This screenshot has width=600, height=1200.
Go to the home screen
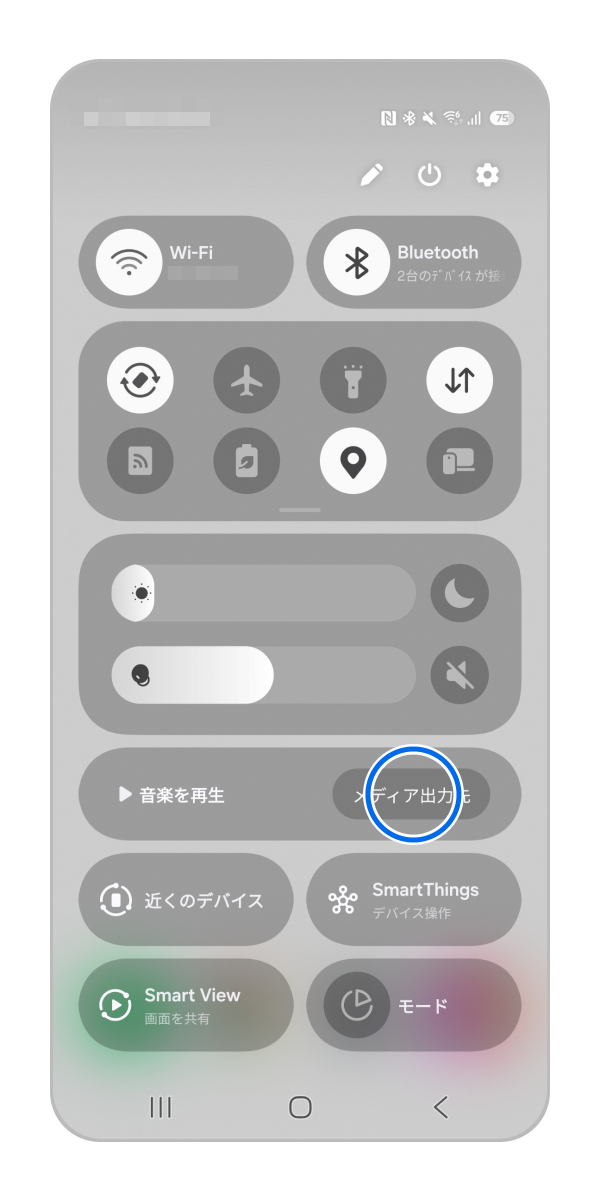click(x=300, y=1107)
